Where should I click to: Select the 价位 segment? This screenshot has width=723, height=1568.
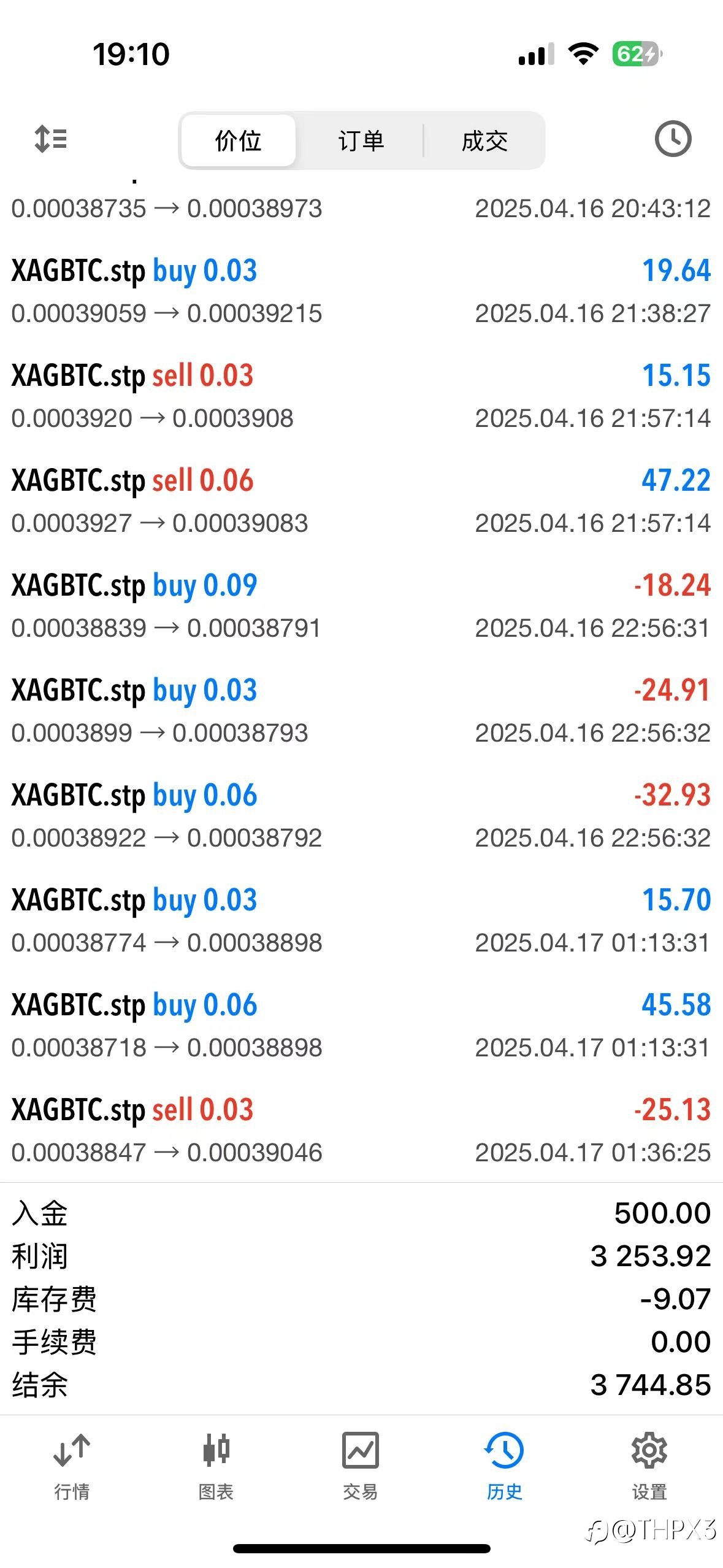pyautogui.click(x=239, y=140)
